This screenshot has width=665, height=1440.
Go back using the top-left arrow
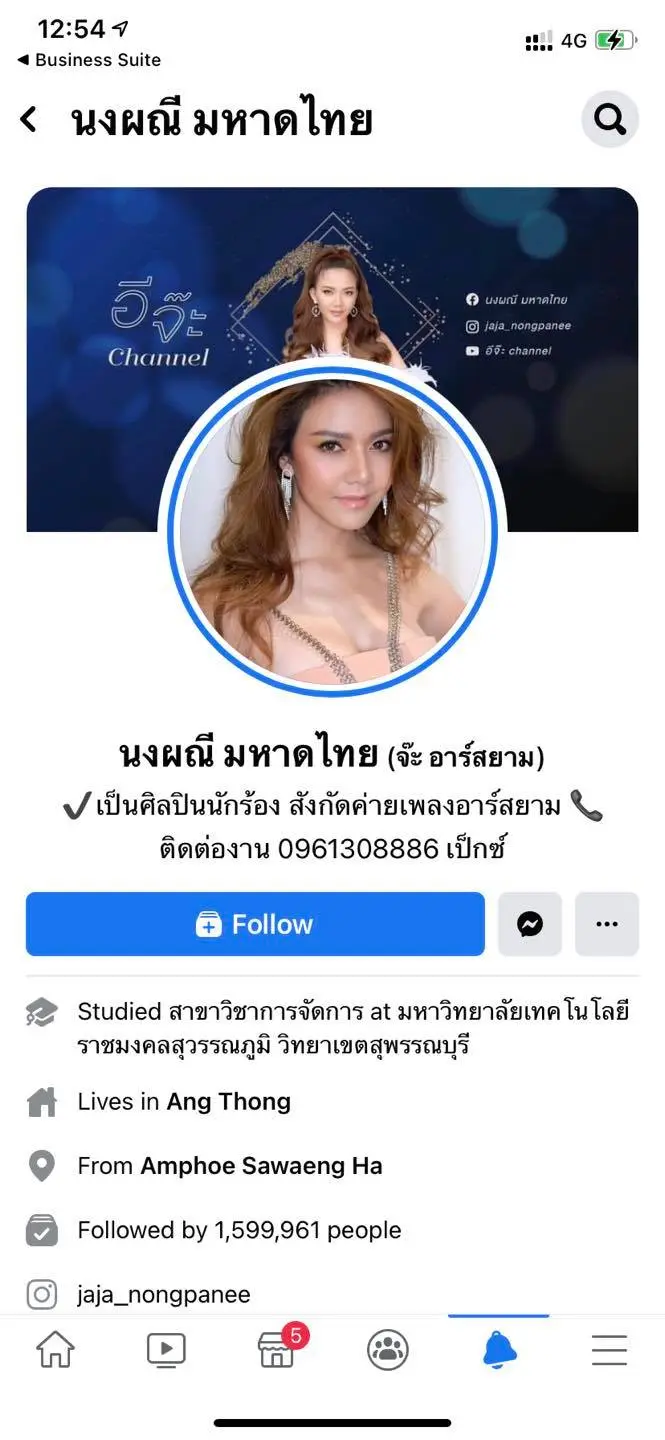pos(29,120)
